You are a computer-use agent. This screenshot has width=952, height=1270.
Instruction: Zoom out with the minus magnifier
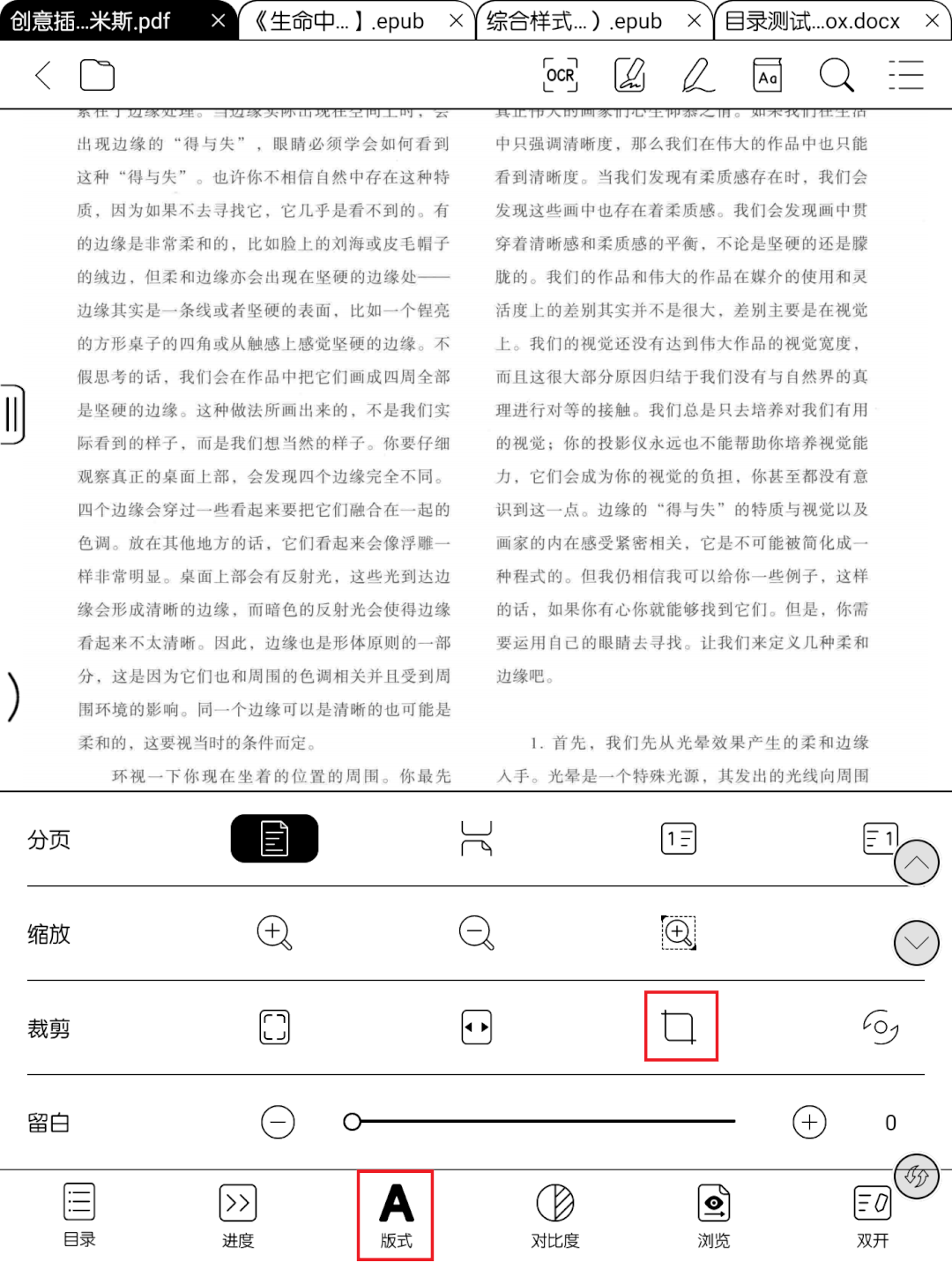click(477, 933)
